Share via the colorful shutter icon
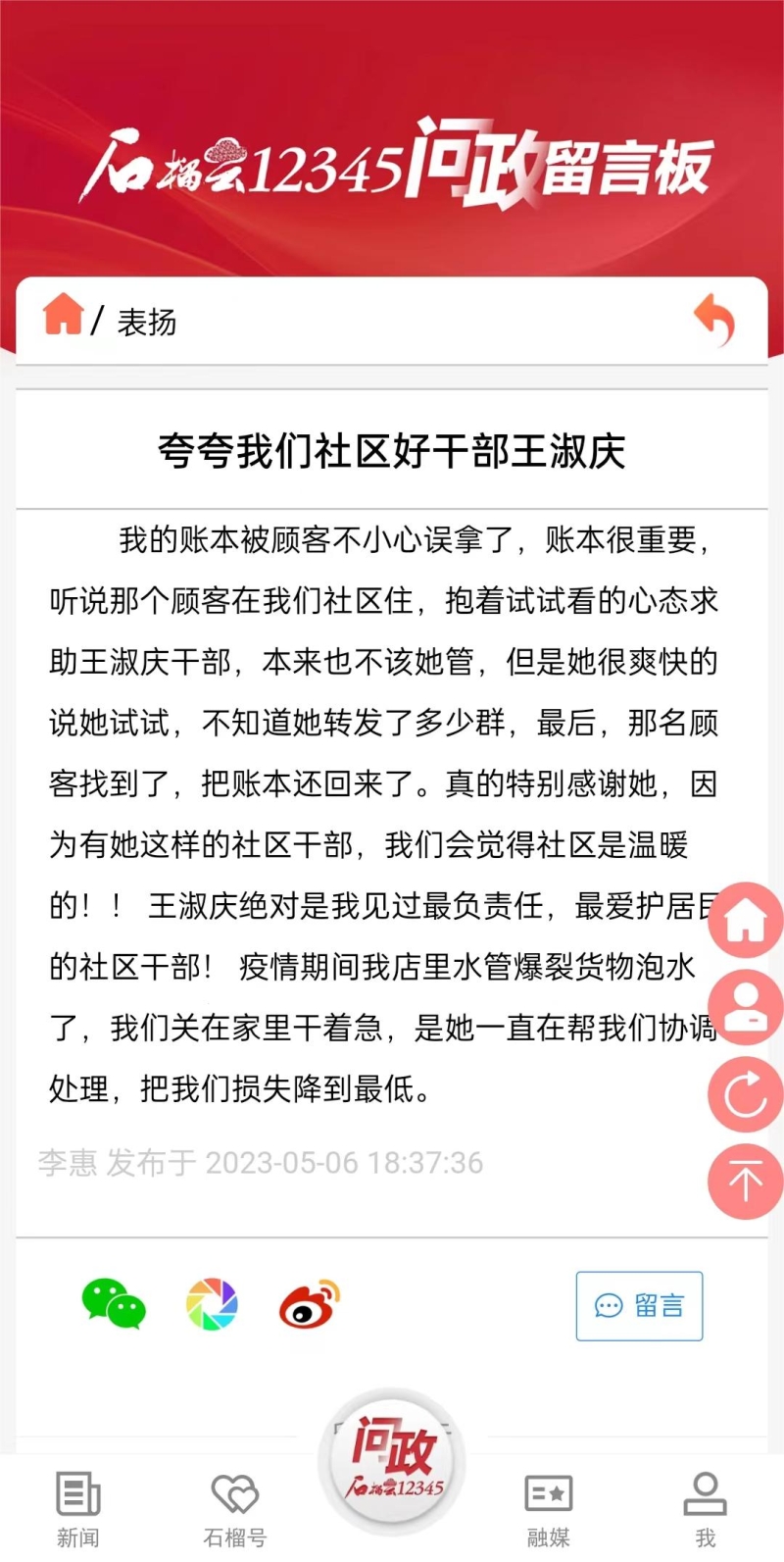 click(x=212, y=1304)
